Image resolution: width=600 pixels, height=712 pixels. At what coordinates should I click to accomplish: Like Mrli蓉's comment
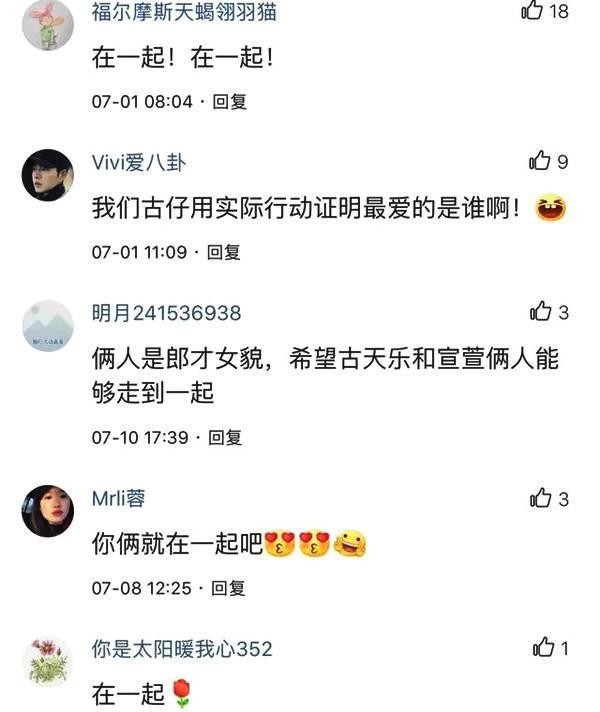(540, 497)
